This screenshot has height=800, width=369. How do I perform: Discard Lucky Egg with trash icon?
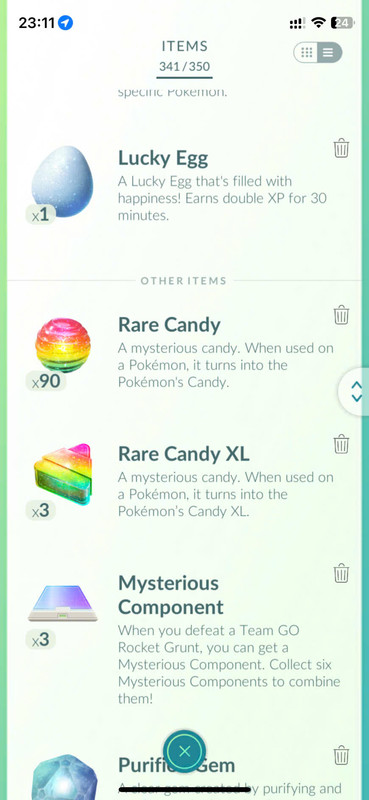pyautogui.click(x=341, y=148)
